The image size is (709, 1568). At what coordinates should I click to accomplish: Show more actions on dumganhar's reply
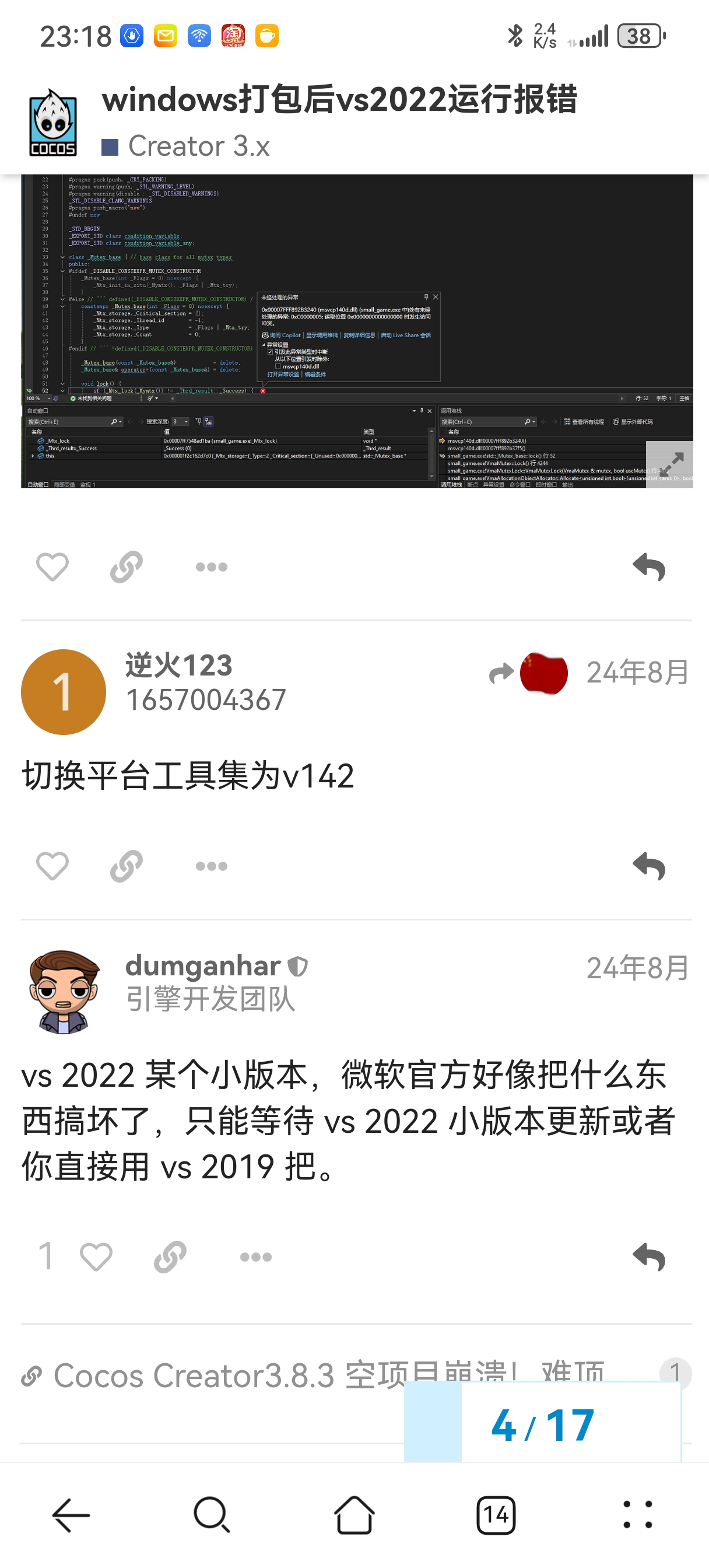click(255, 1256)
